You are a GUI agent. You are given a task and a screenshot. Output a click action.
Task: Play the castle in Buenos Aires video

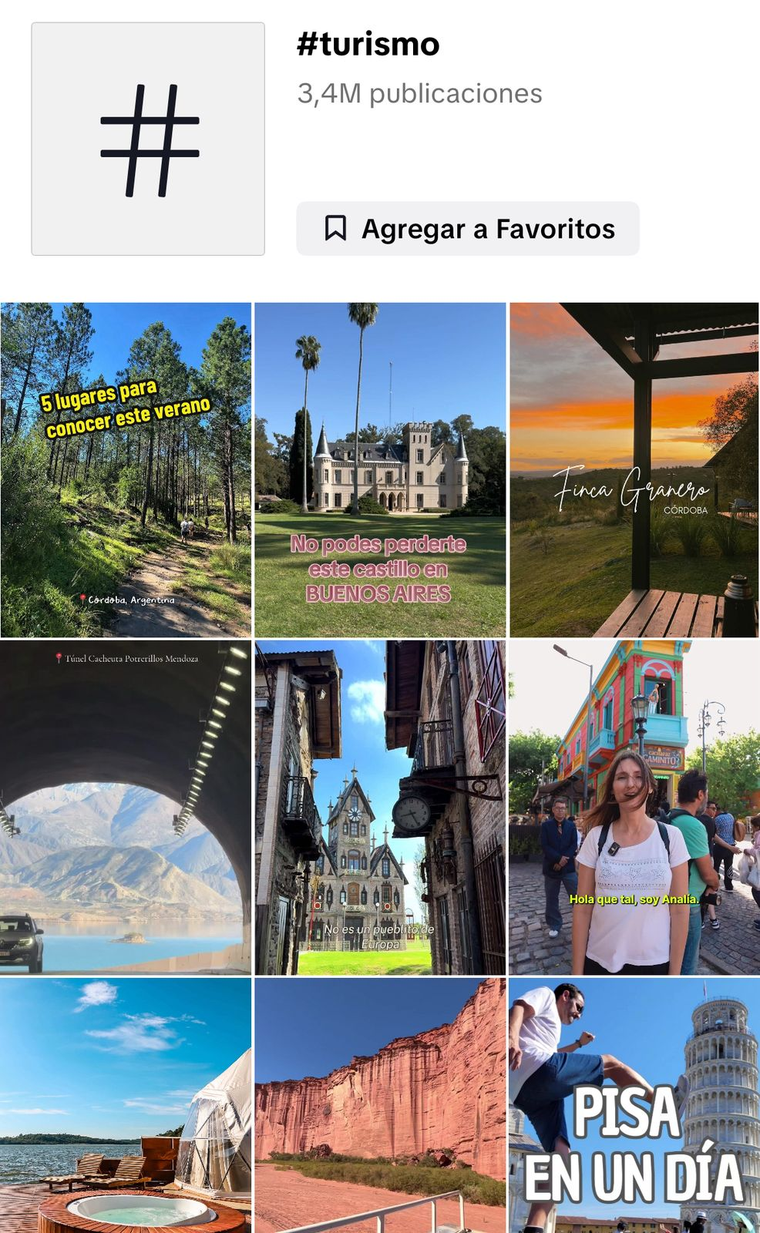coord(380,470)
